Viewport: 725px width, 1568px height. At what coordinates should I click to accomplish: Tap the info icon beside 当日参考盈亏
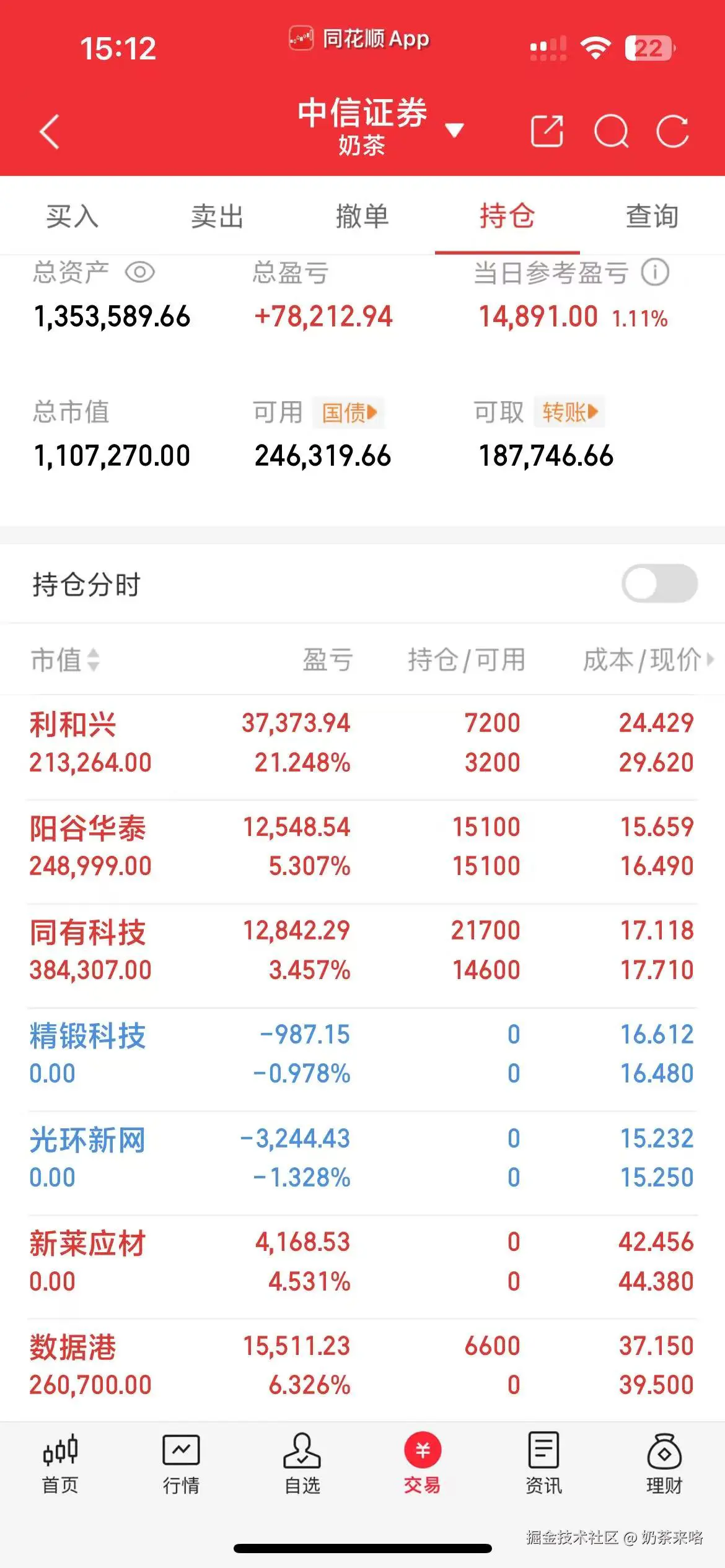(x=656, y=271)
